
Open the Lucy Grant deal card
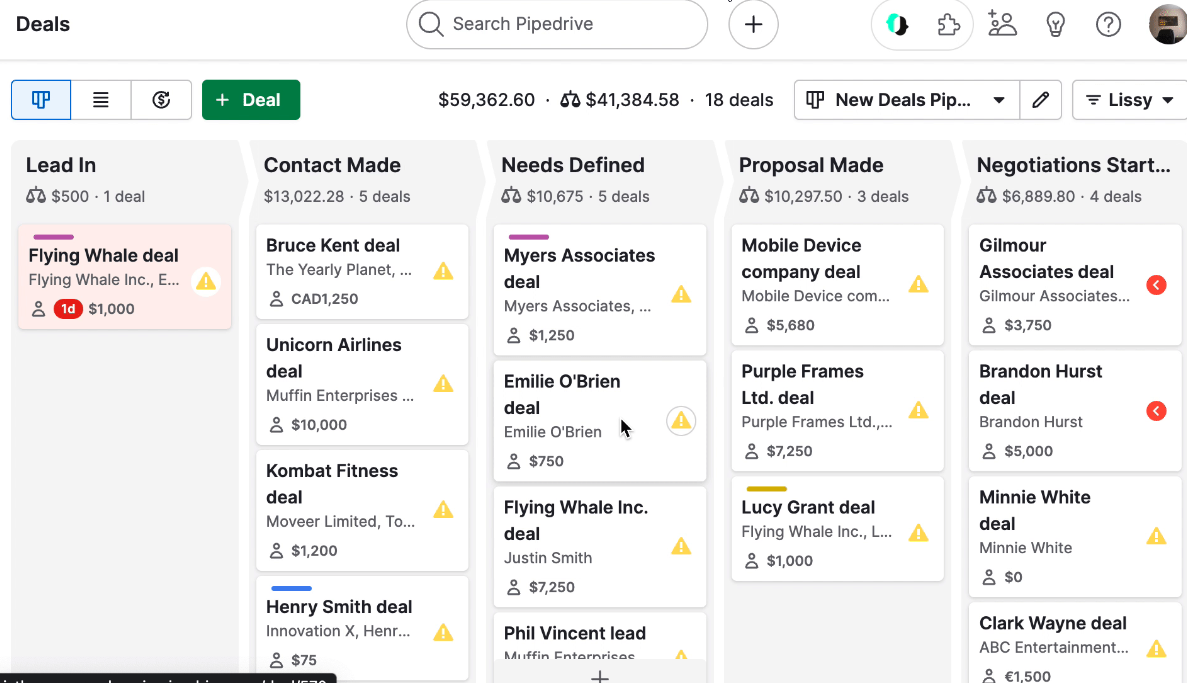pyautogui.click(x=808, y=508)
